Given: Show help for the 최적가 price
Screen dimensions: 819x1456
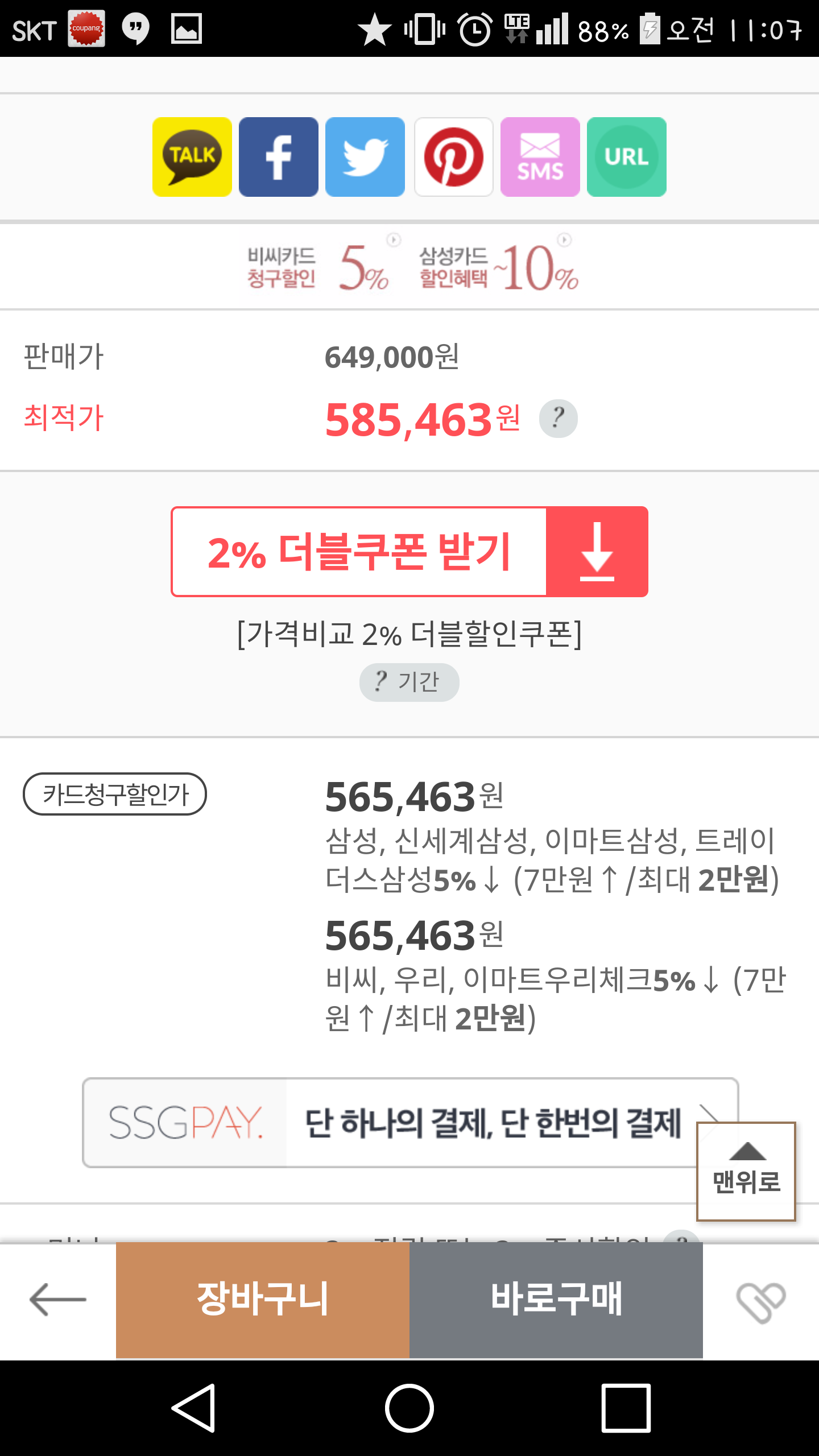Looking at the screenshot, I should click(x=558, y=419).
